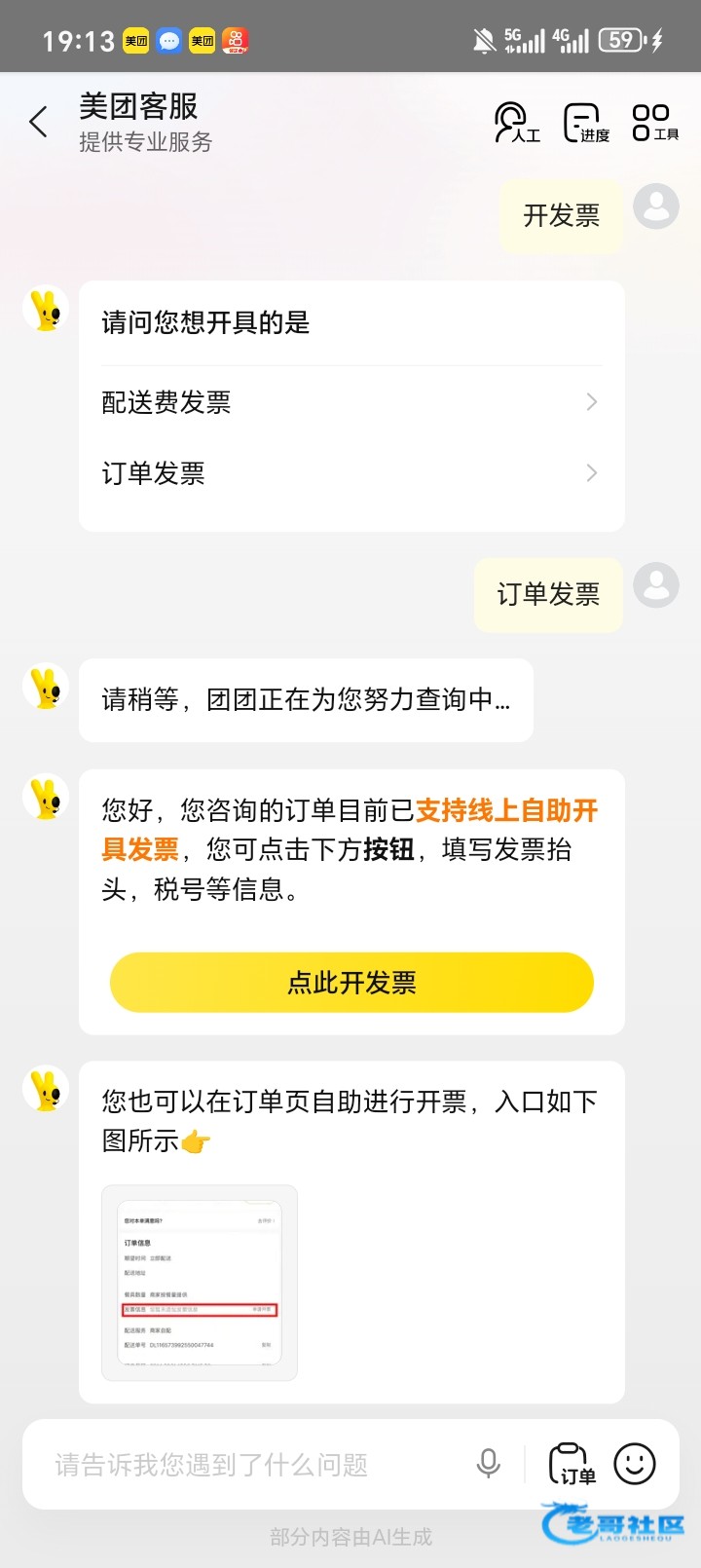
Task: Focus the message input field
Action: [253, 1465]
